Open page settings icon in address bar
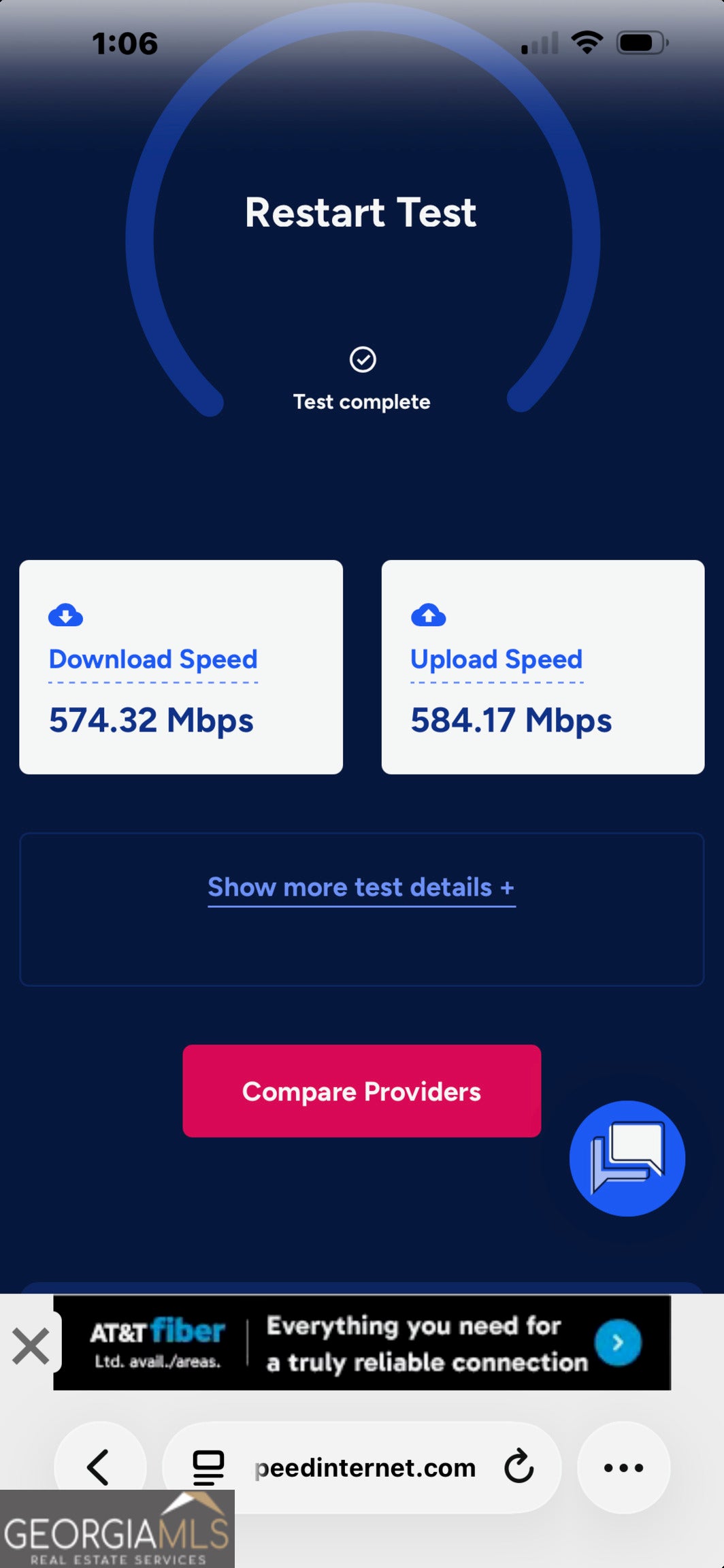This screenshot has width=724, height=1568. 208,1467
